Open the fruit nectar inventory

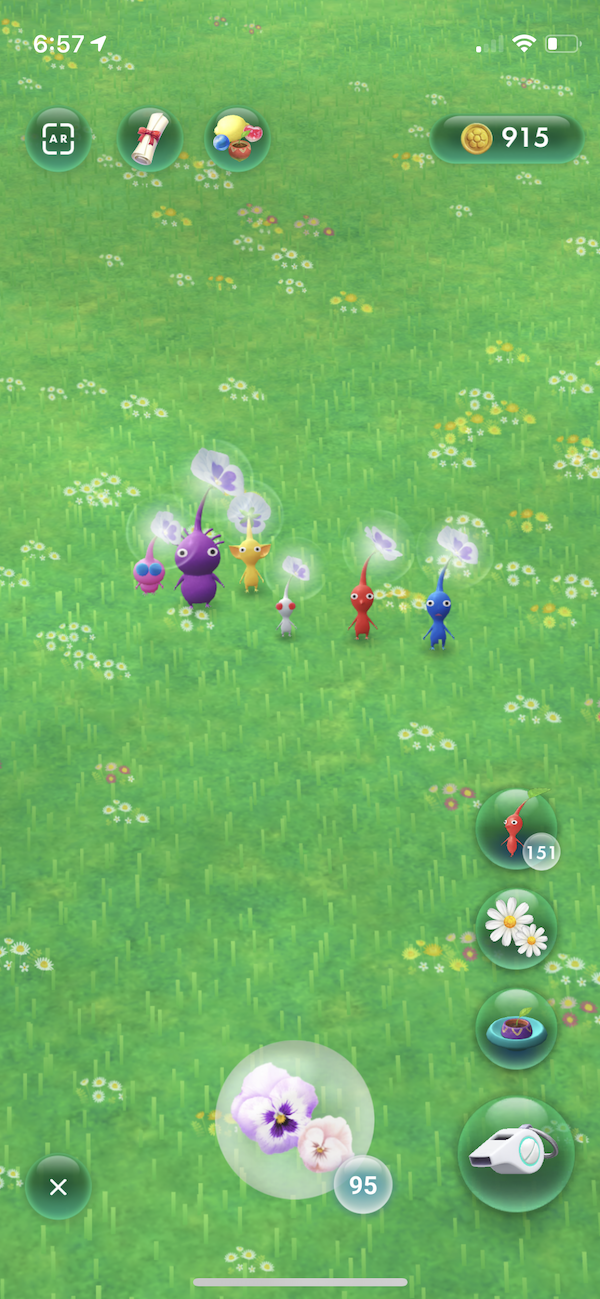[x=237, y=139]
